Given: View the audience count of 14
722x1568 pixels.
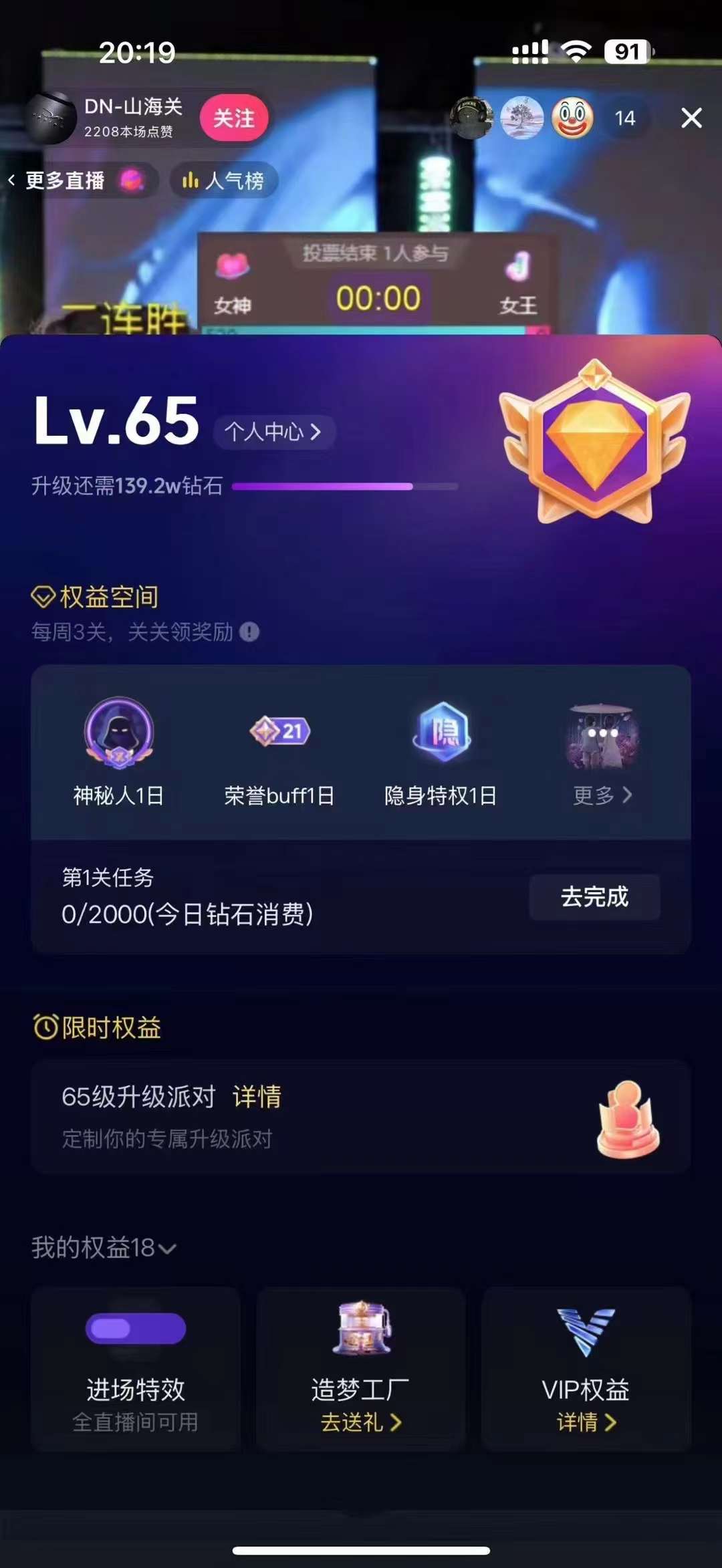Looking at the screenshot, I should click(x=624, y=118).
